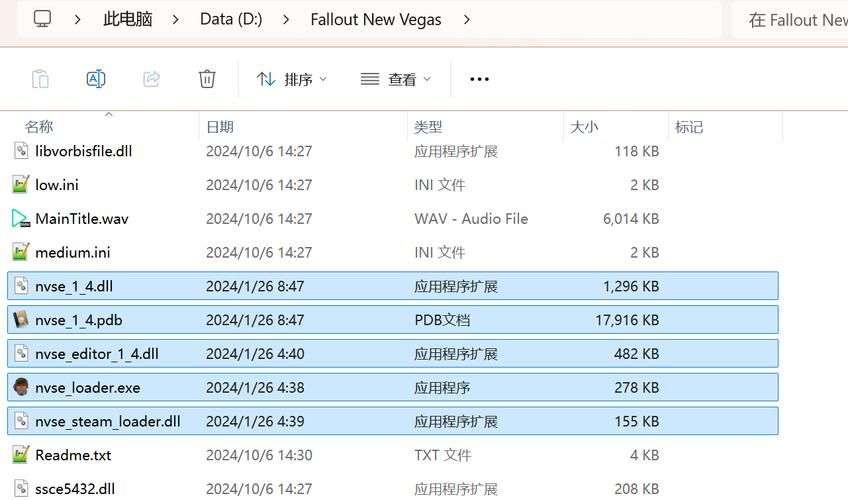Image resolution: width=848 pixels, height=500 pixels.
Task: Go to 此电脑 in the address bar
Action: point(128,19)
